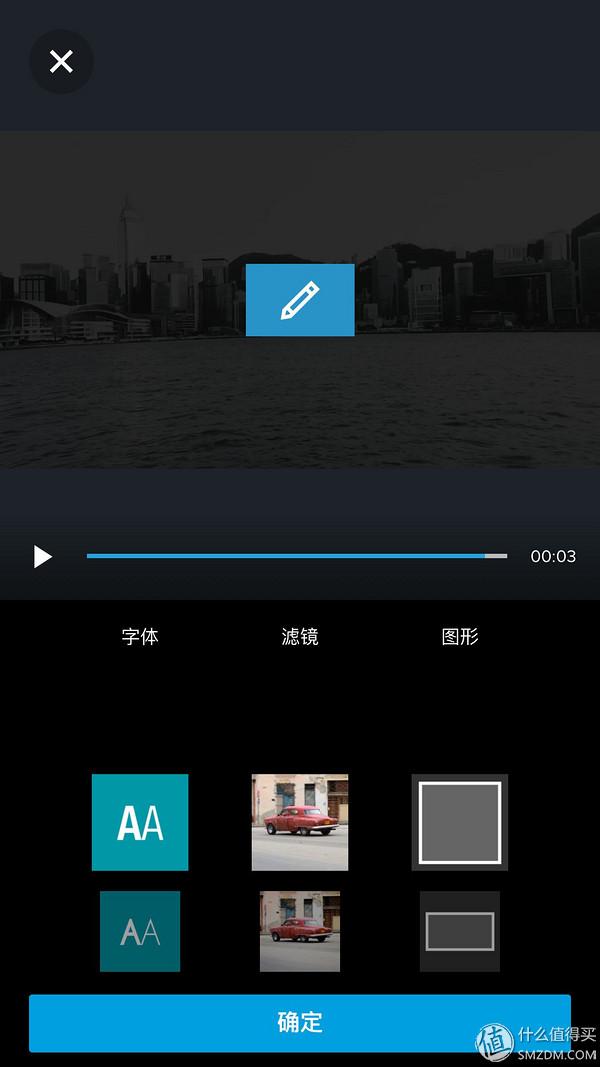
Task: Choose the smaller red car filter thumbnail
Action: click(300, 931)
